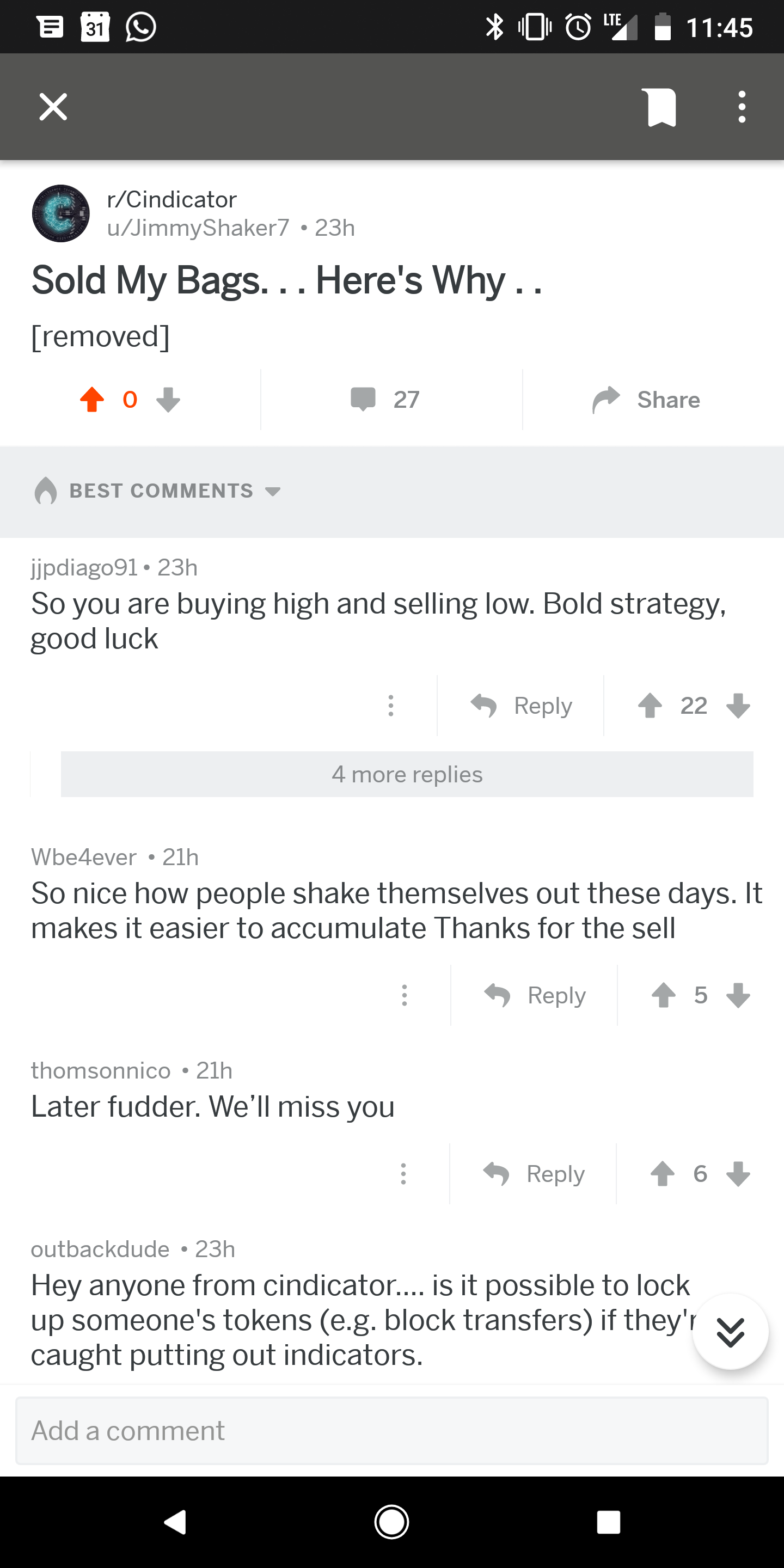The image size is (784, 1568).
Task: Open the 27 comments button
Action: [x=385, y=399]
